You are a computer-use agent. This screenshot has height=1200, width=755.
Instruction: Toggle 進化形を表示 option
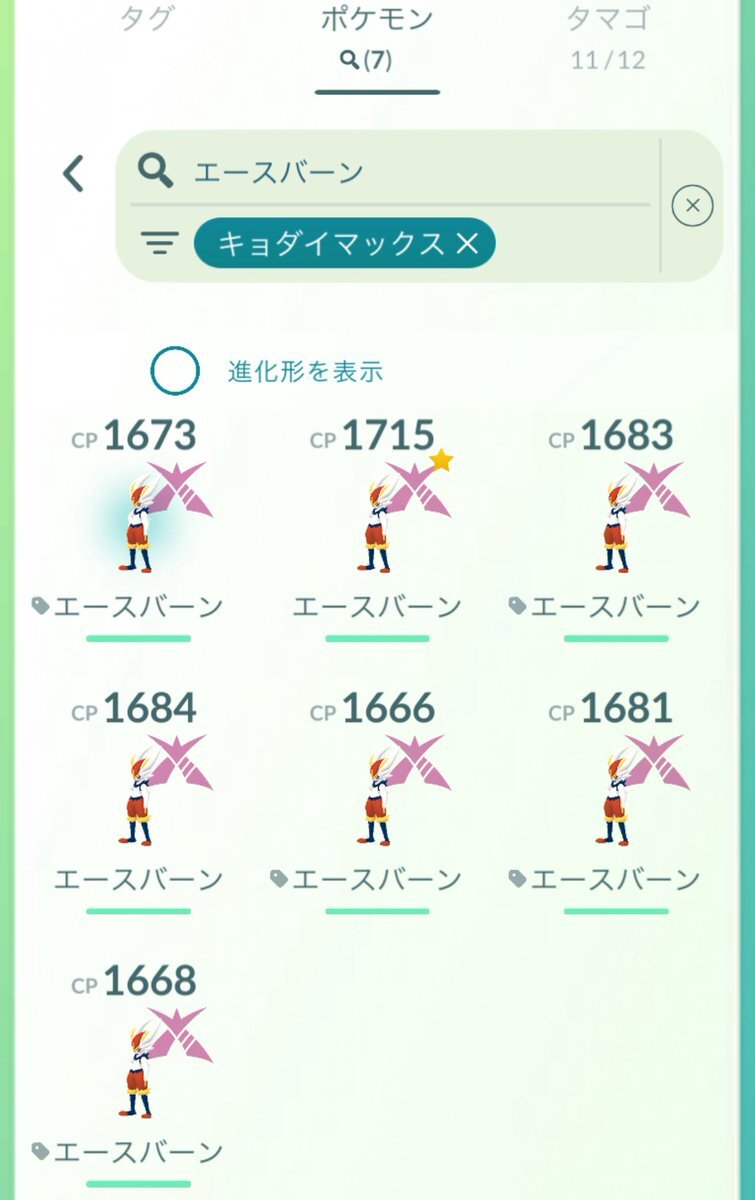175,372
